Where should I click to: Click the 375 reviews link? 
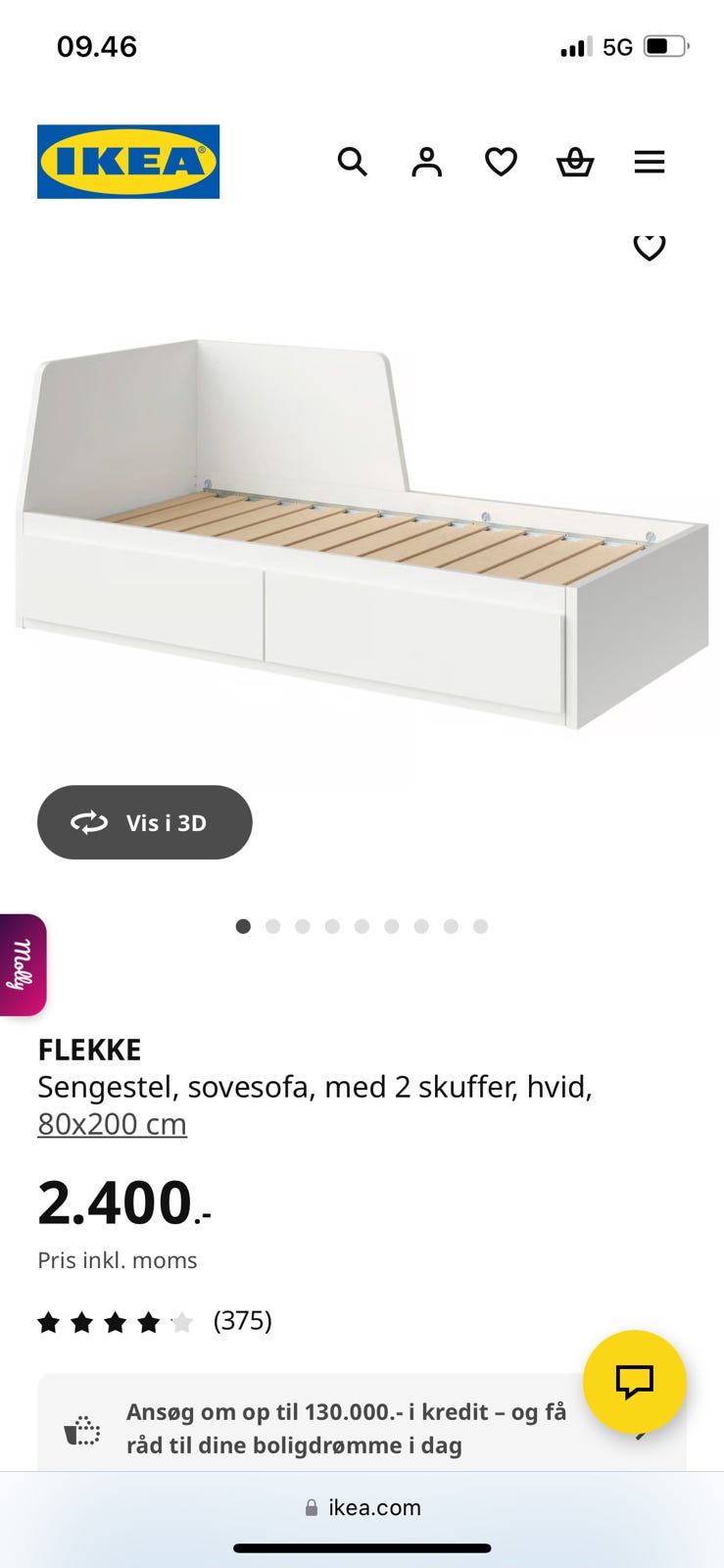[243, 1321]
